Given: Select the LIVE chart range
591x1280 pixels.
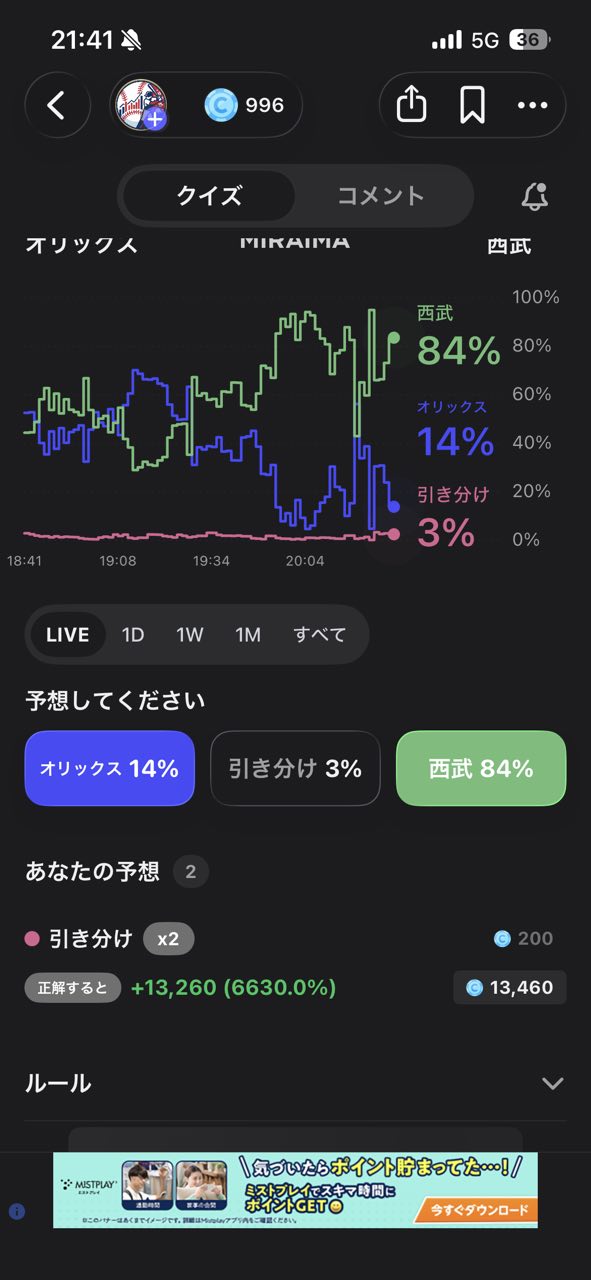Looking at the screenshot, I should [68, 635].
